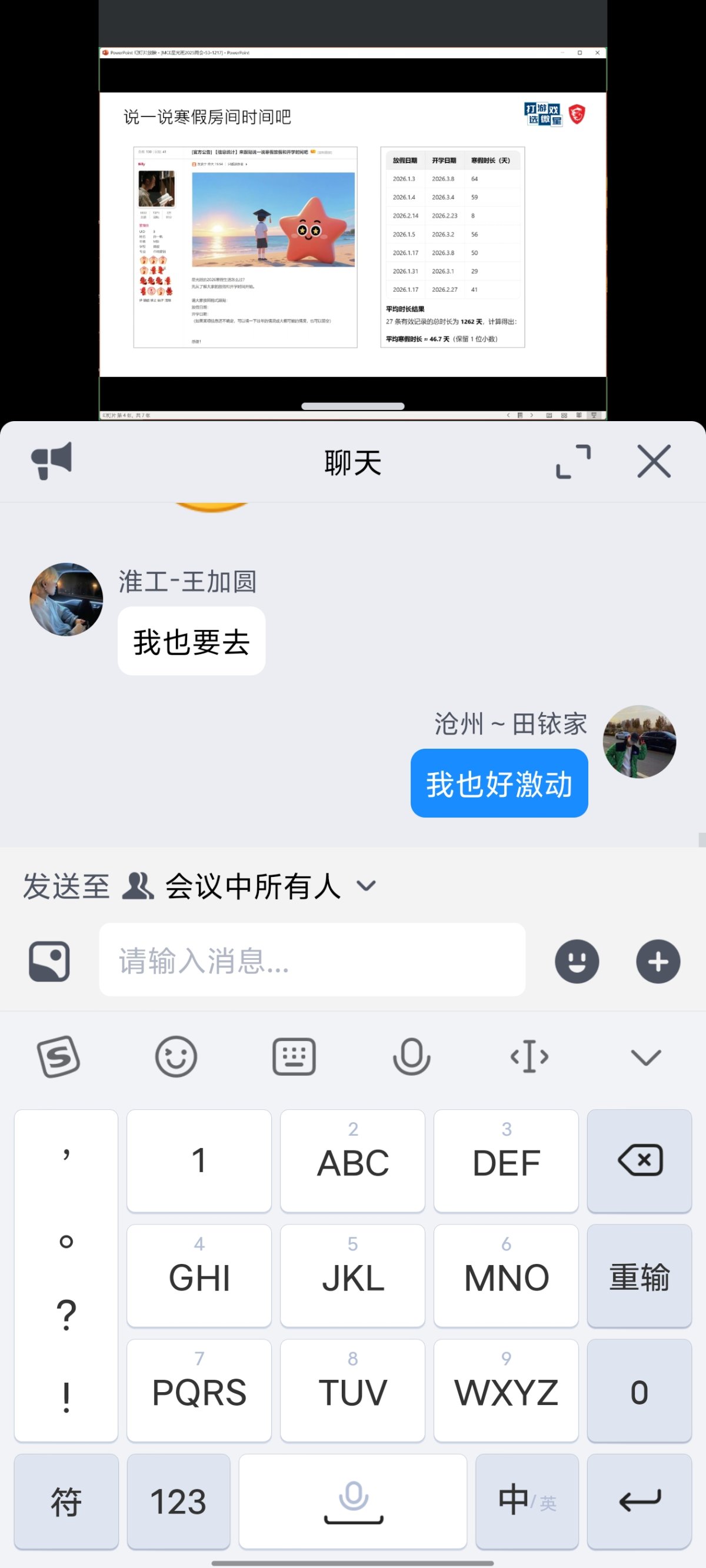This screenshot has width=706, height=1568.
Task: Open Sogou menu via the S logo
Action: click(x=58, y=1057)
